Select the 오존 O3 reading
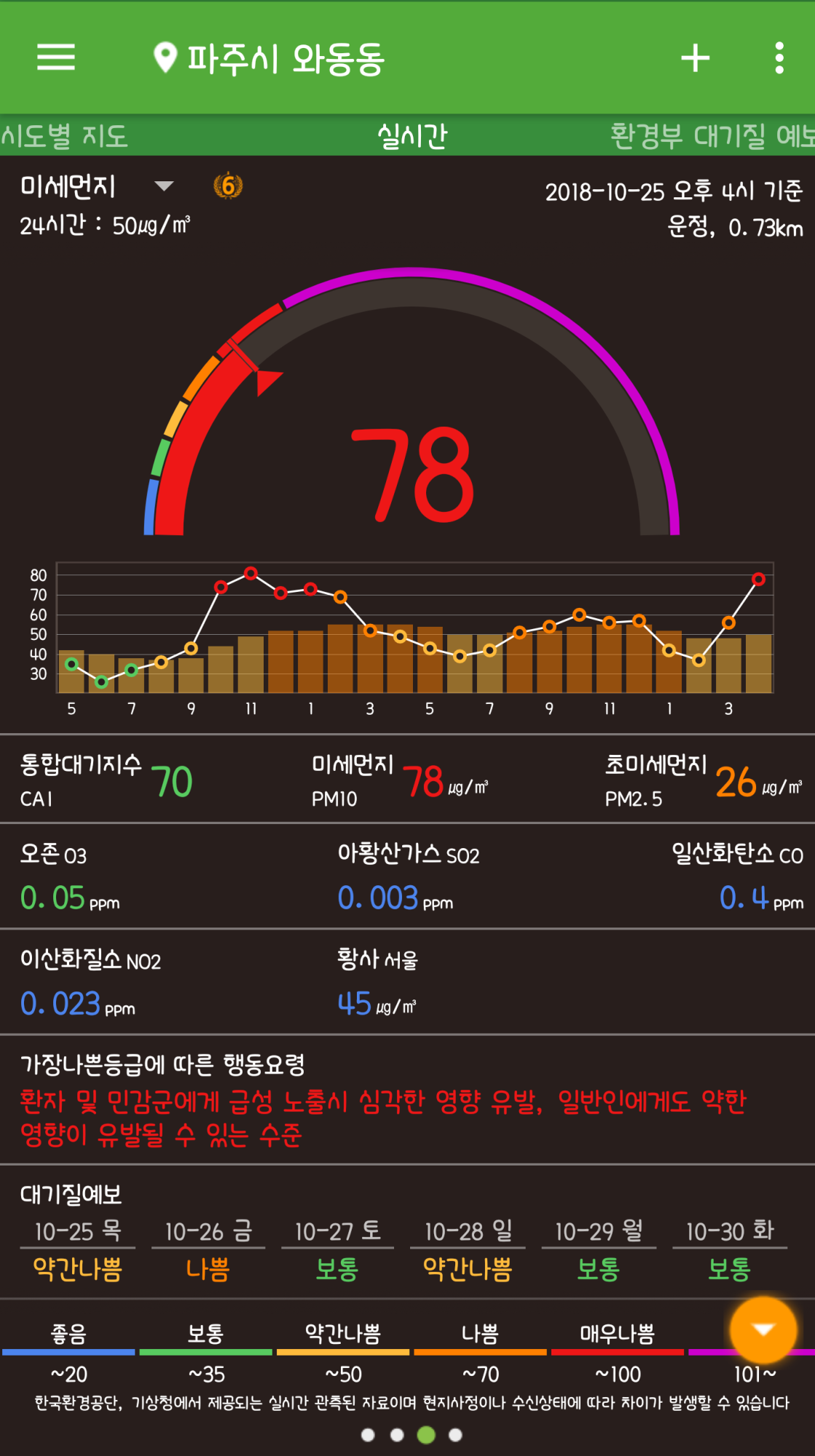The image size is (815, 1456). coord(69,877)
